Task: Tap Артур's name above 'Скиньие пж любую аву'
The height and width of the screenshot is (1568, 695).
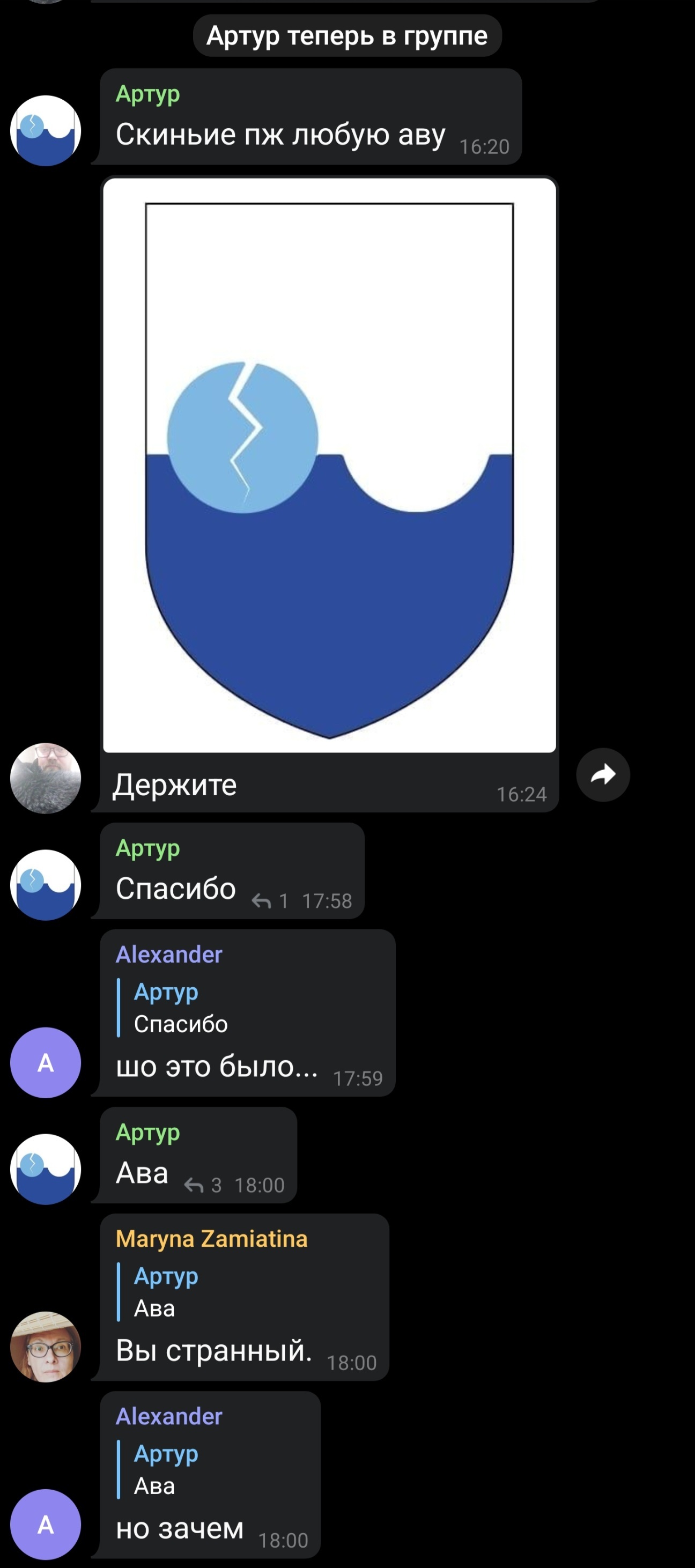Action: tap(148, 94)
